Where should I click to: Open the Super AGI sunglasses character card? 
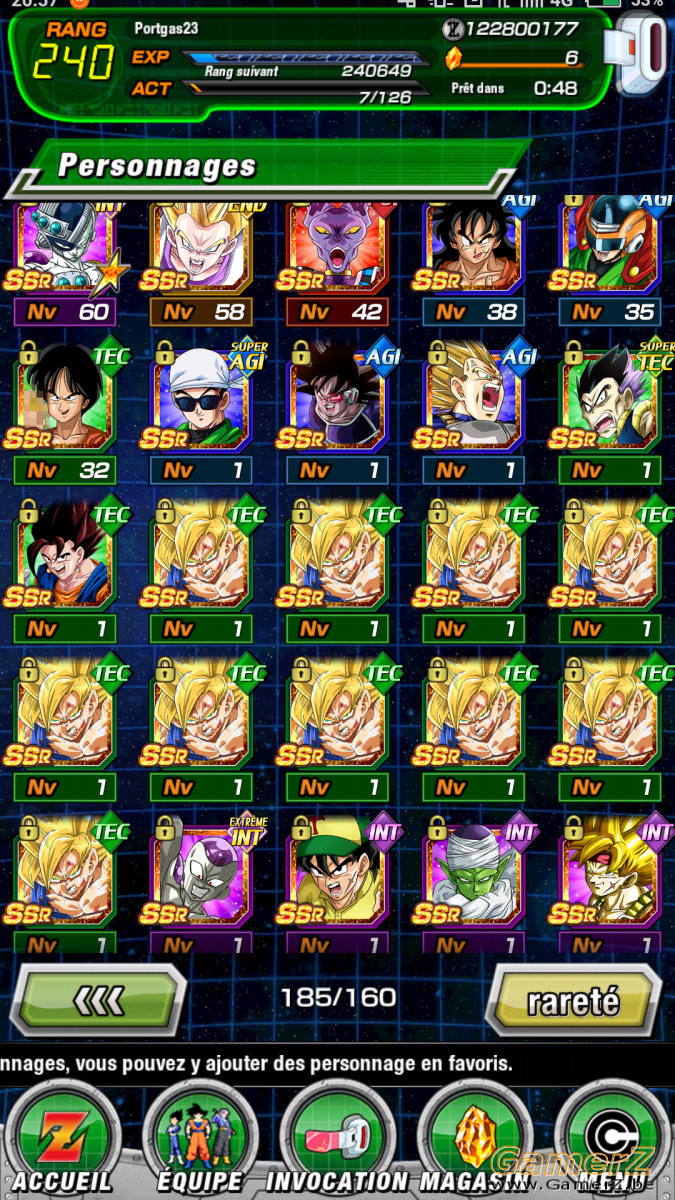(x=201, y=411)
